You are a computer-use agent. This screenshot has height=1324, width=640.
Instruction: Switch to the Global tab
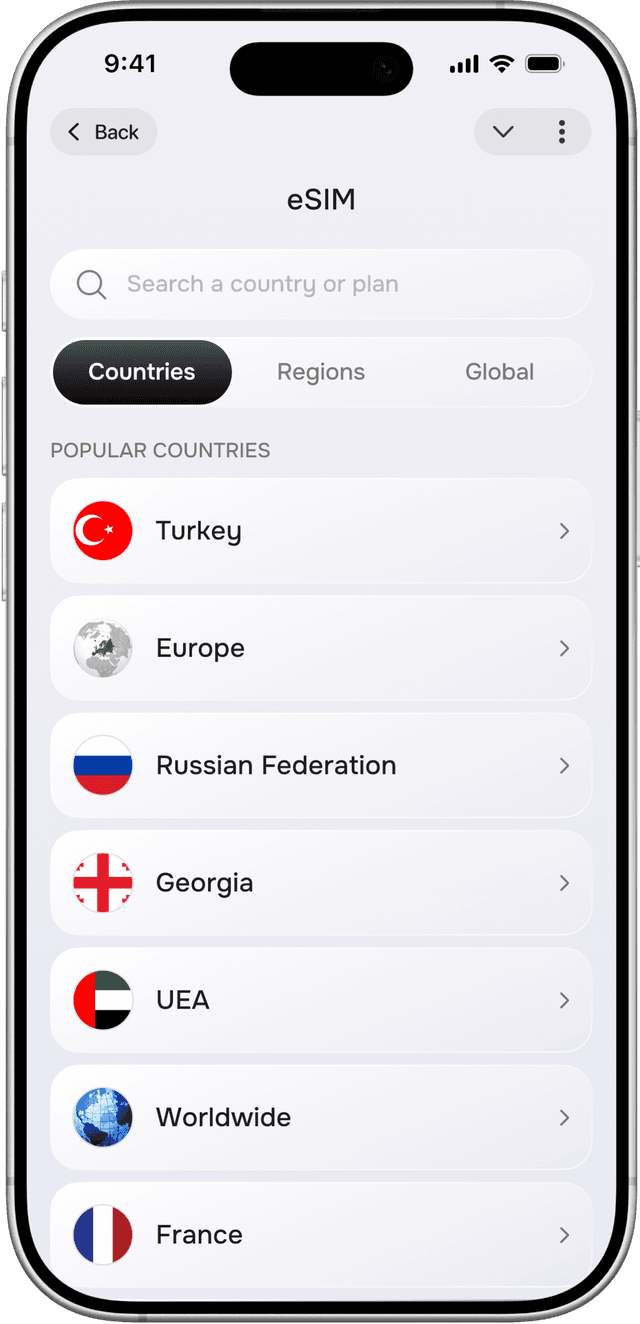tap(499, 372)
